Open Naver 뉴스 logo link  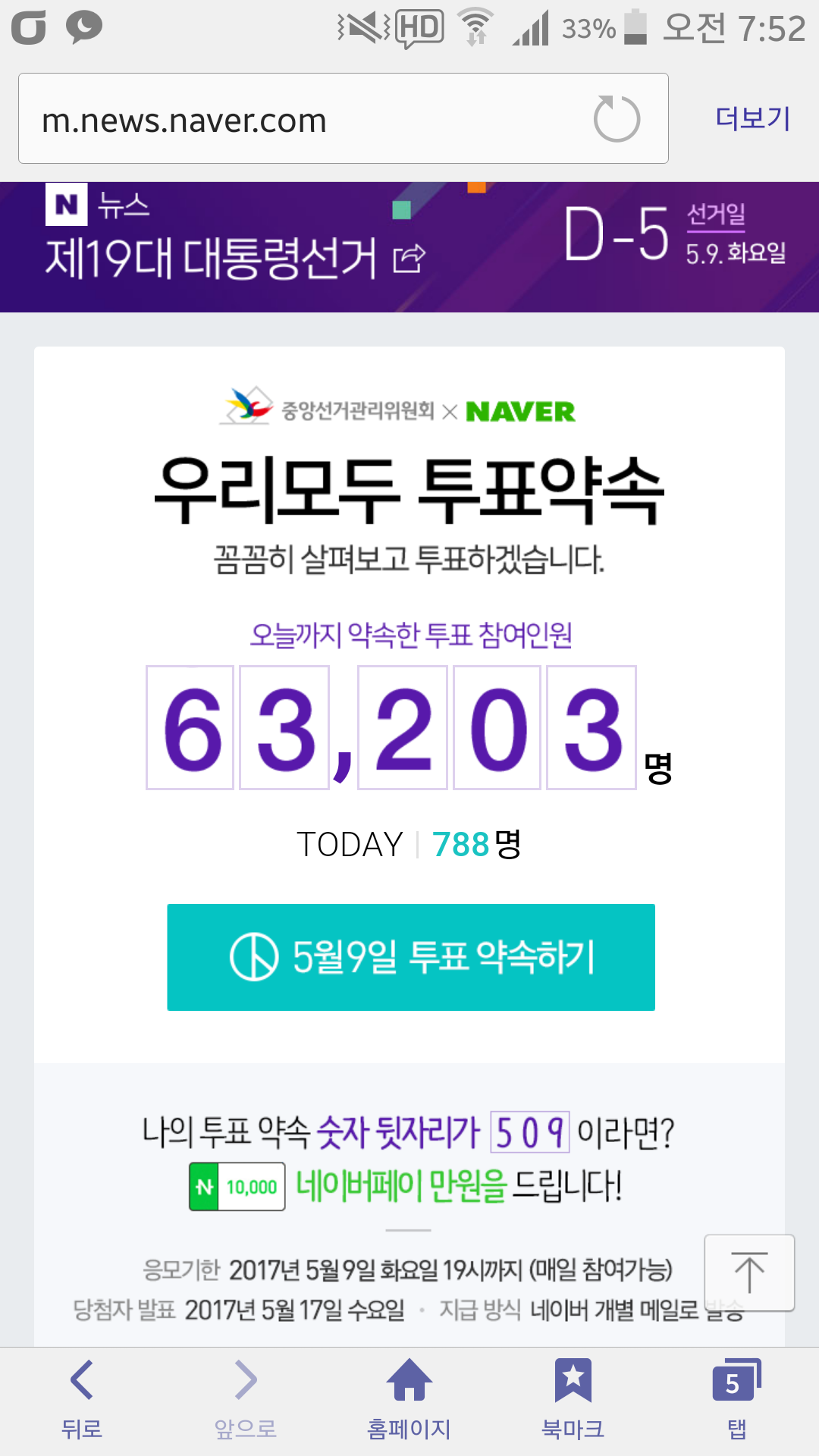(97, 205)
